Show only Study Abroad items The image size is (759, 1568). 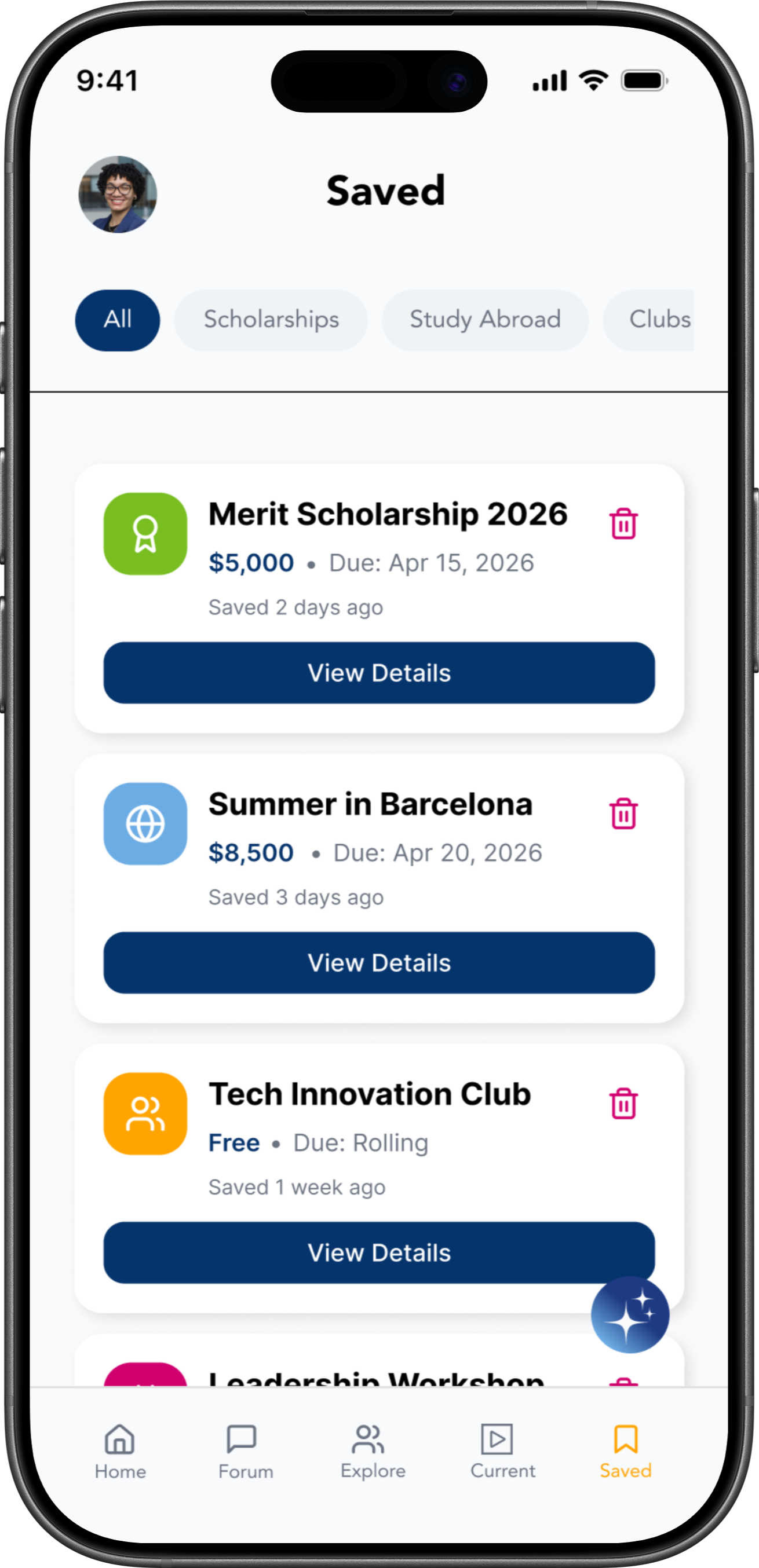[485, 320]
